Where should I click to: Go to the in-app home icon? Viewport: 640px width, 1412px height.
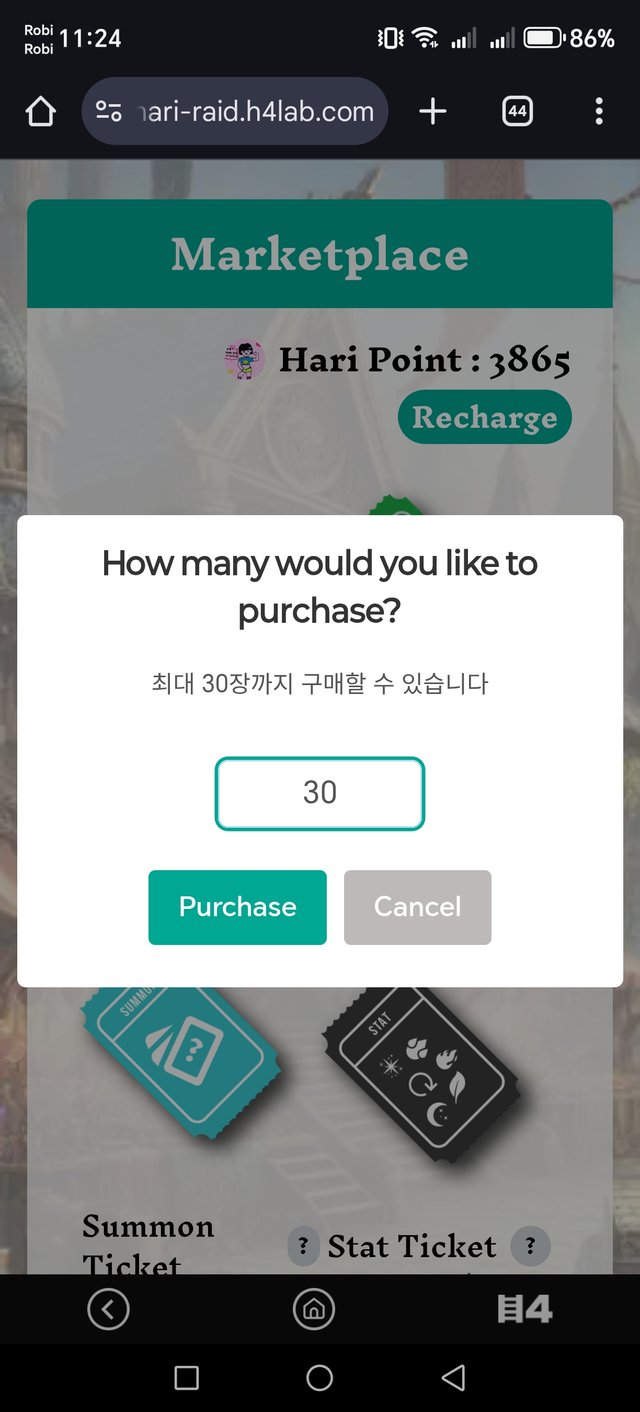point(313,1309)
